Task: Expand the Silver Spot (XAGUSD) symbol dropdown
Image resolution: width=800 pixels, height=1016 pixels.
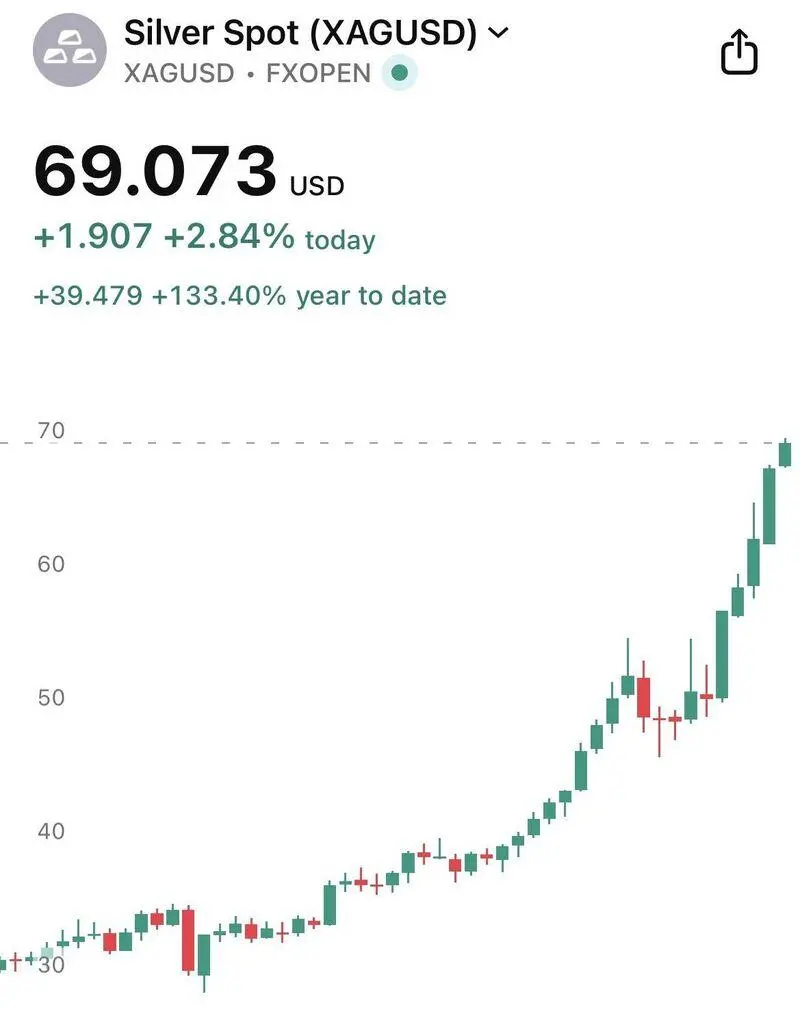Action: pos(497,32)
